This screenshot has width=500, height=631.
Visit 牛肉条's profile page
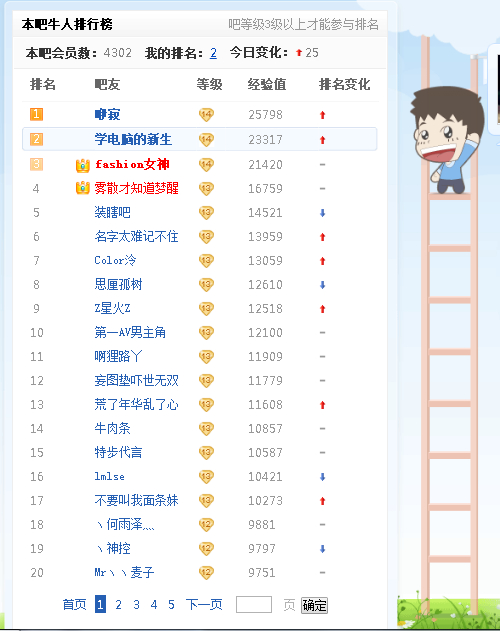(112, 428)
